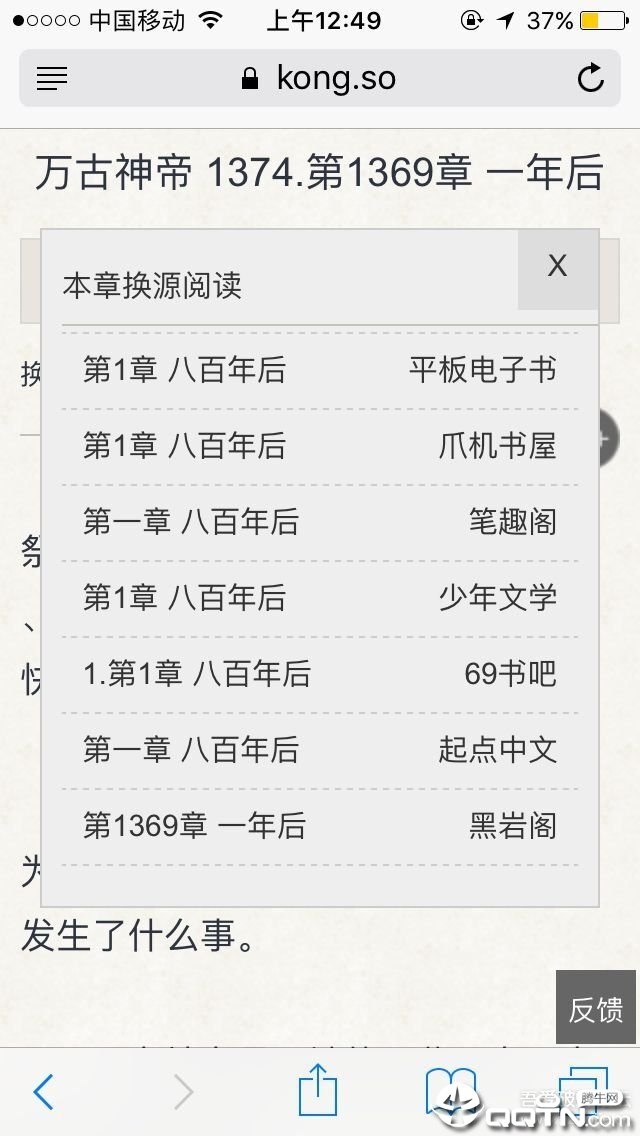The height and width of the screenshot is (1136, 640).
Task: Tap the kong.so address field
Action: coord(320,78)
